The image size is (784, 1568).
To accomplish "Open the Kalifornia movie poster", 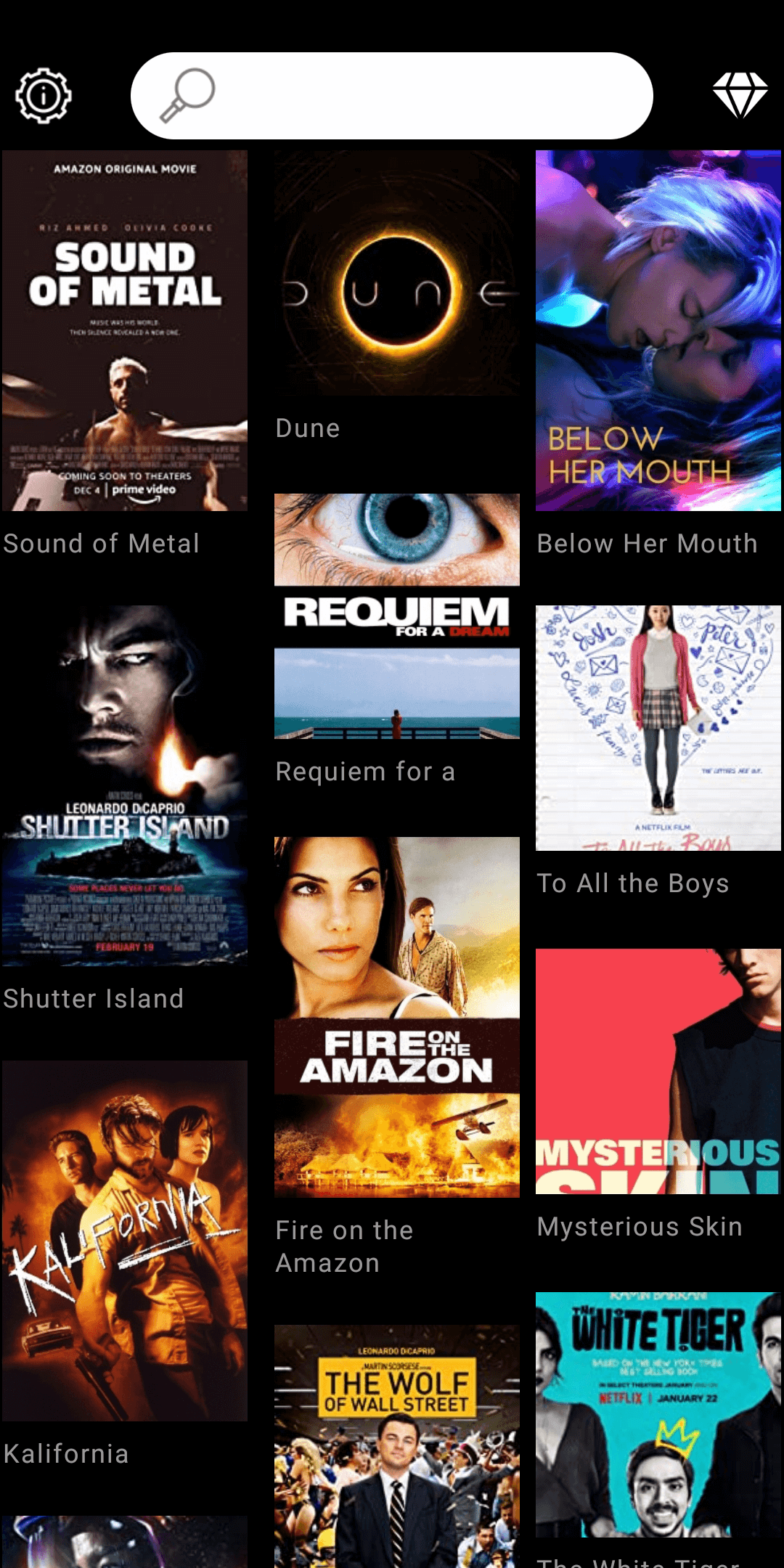I will coord(125,1241).
